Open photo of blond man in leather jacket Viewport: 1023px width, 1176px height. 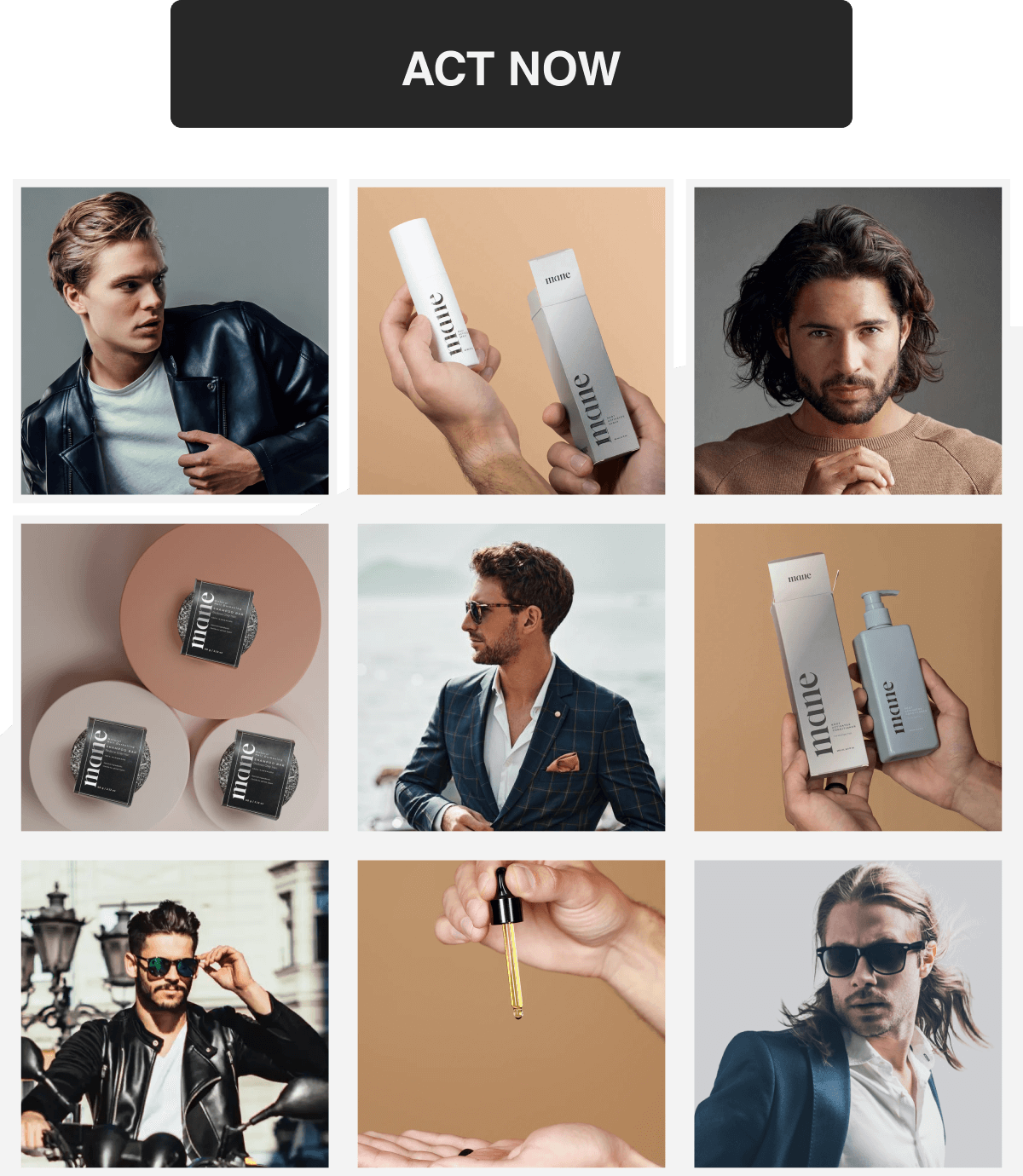[175, 341]
